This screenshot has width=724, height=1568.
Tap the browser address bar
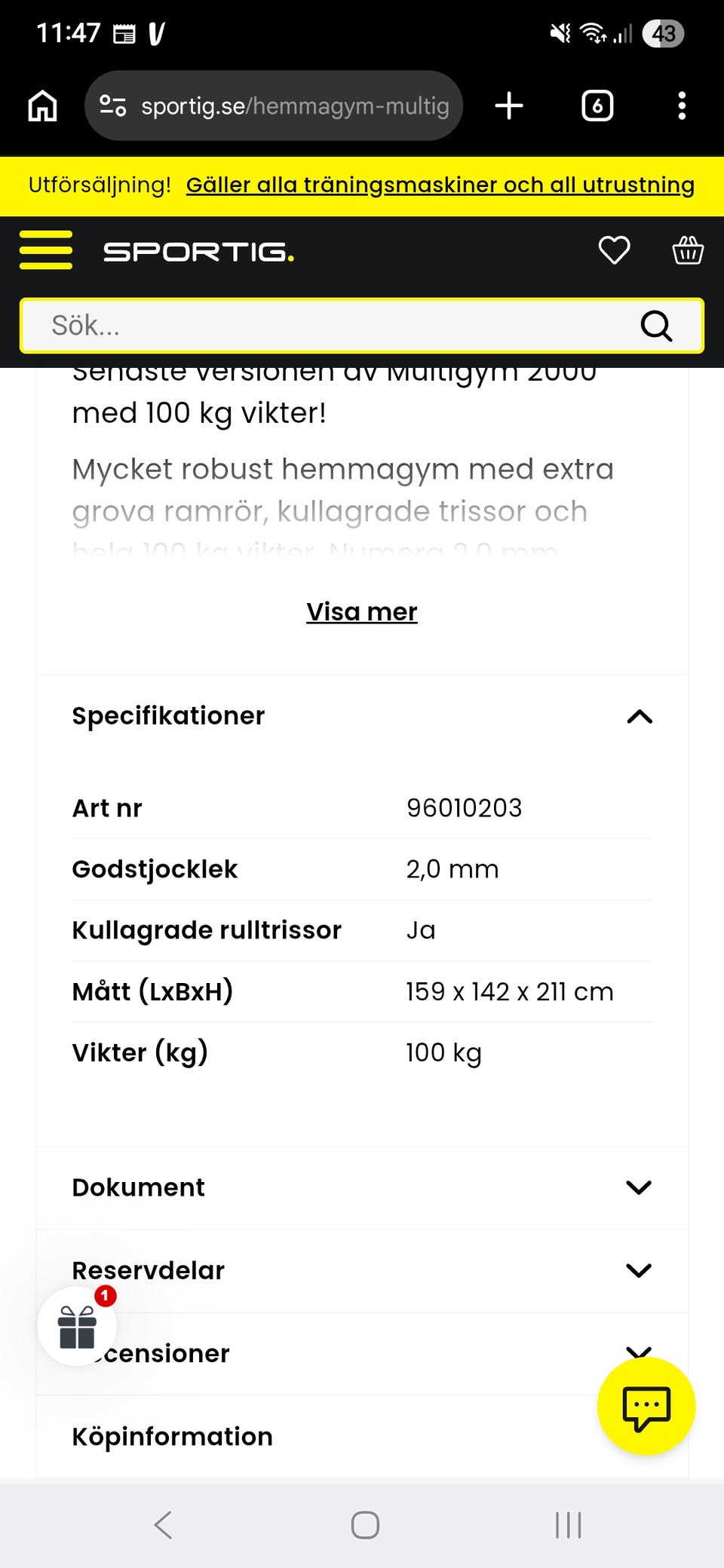[x=274, y=106]
